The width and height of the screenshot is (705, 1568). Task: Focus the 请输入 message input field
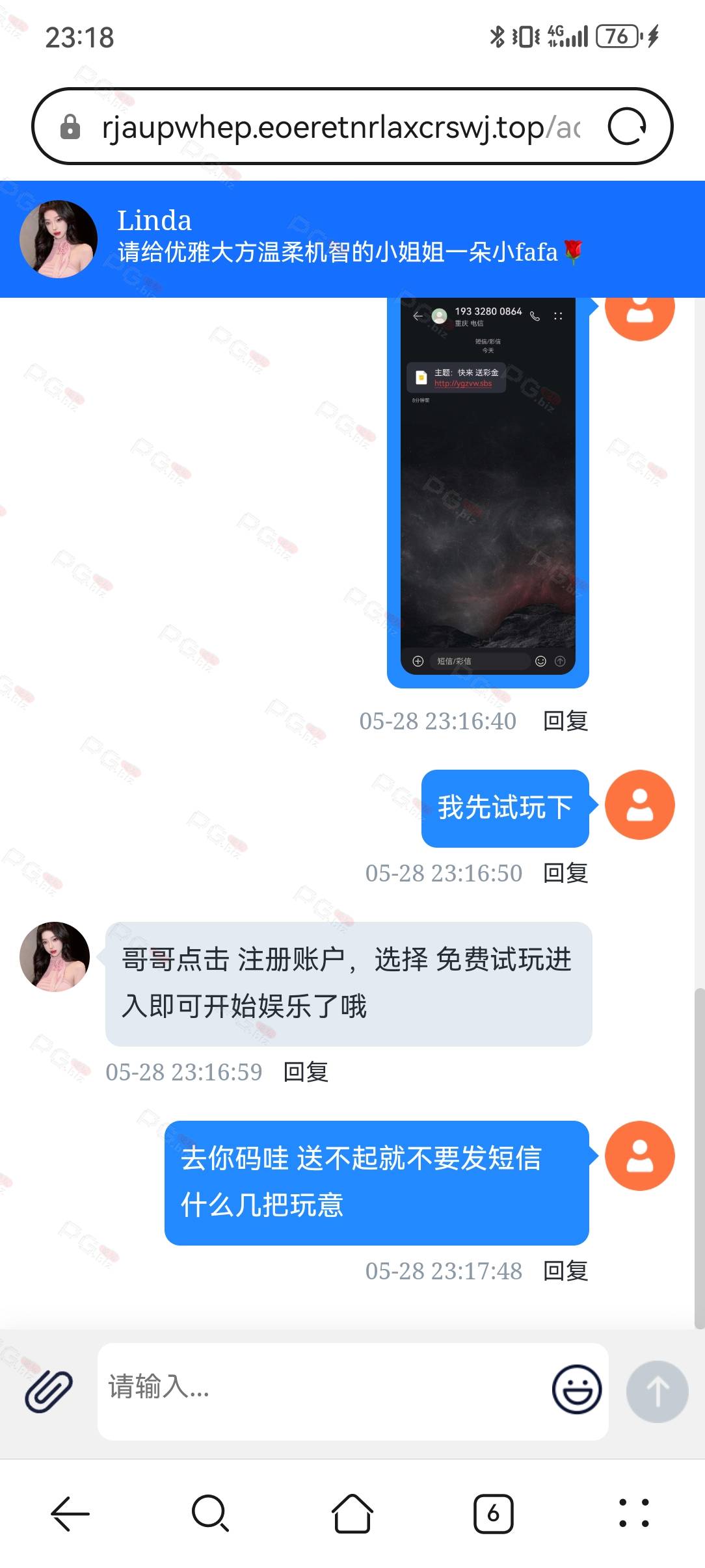point(321,1391)
